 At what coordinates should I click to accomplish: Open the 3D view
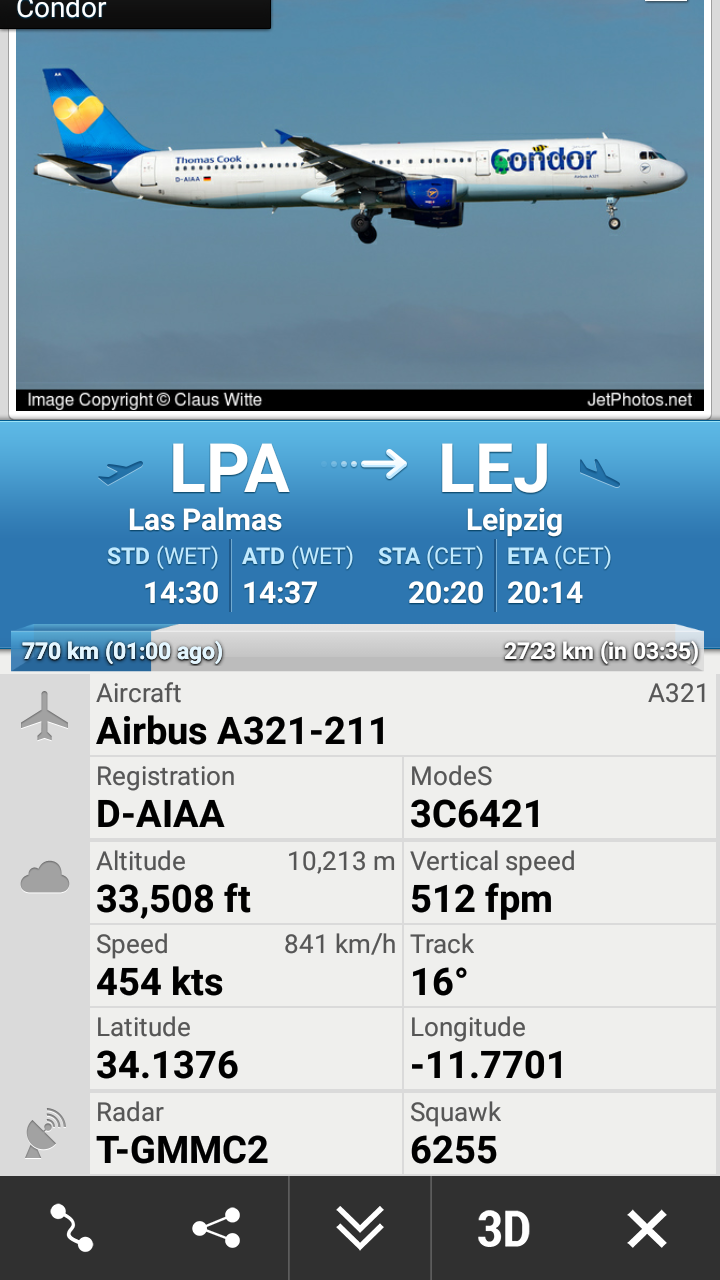[503, 1228]
